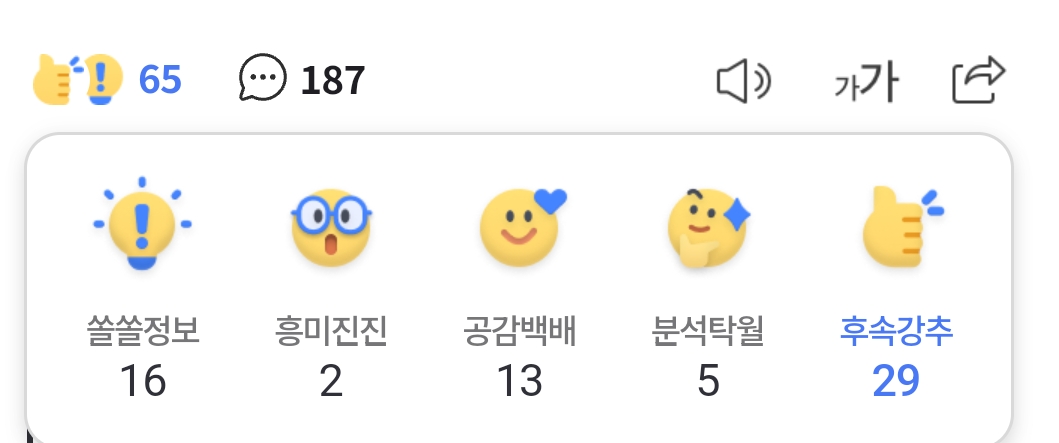
Task: Change font size with 가가 icon
Action: coord(865,81)
